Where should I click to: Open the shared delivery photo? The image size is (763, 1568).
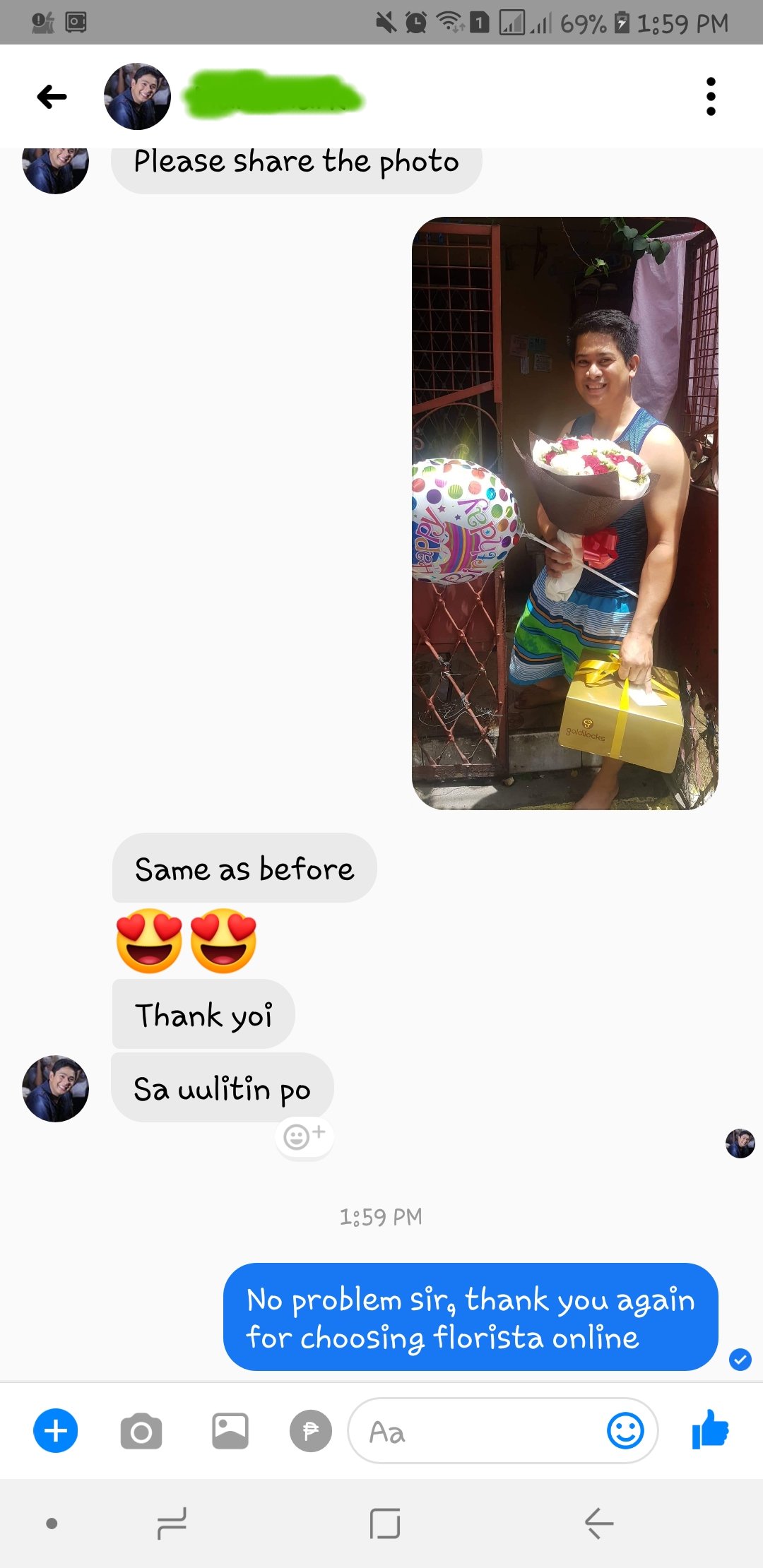pos(564,513)
